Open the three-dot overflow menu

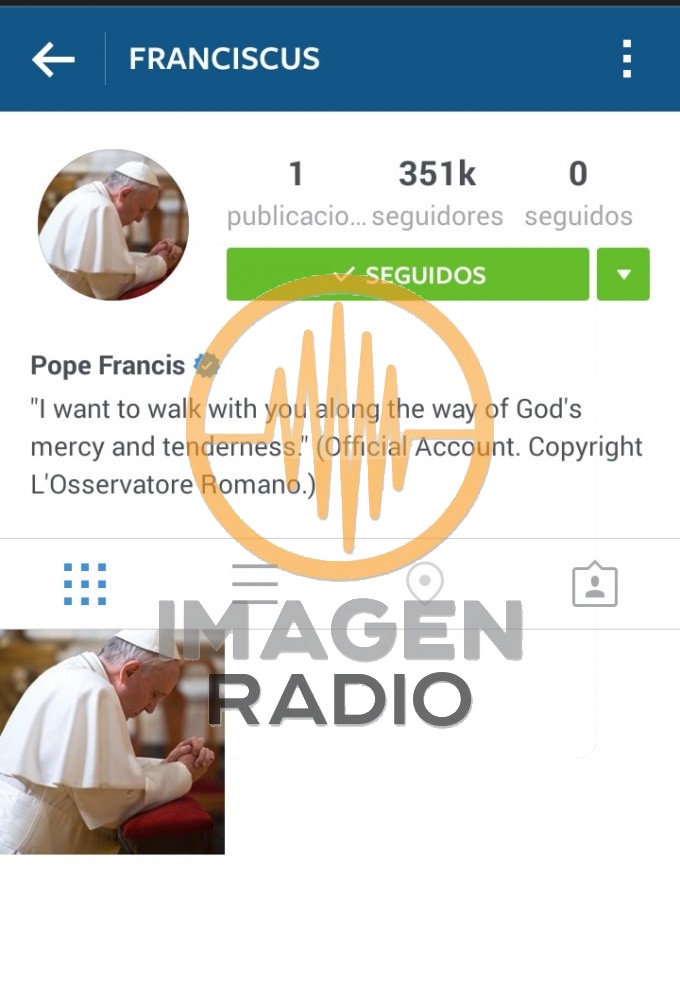click(x=627, y=59)
